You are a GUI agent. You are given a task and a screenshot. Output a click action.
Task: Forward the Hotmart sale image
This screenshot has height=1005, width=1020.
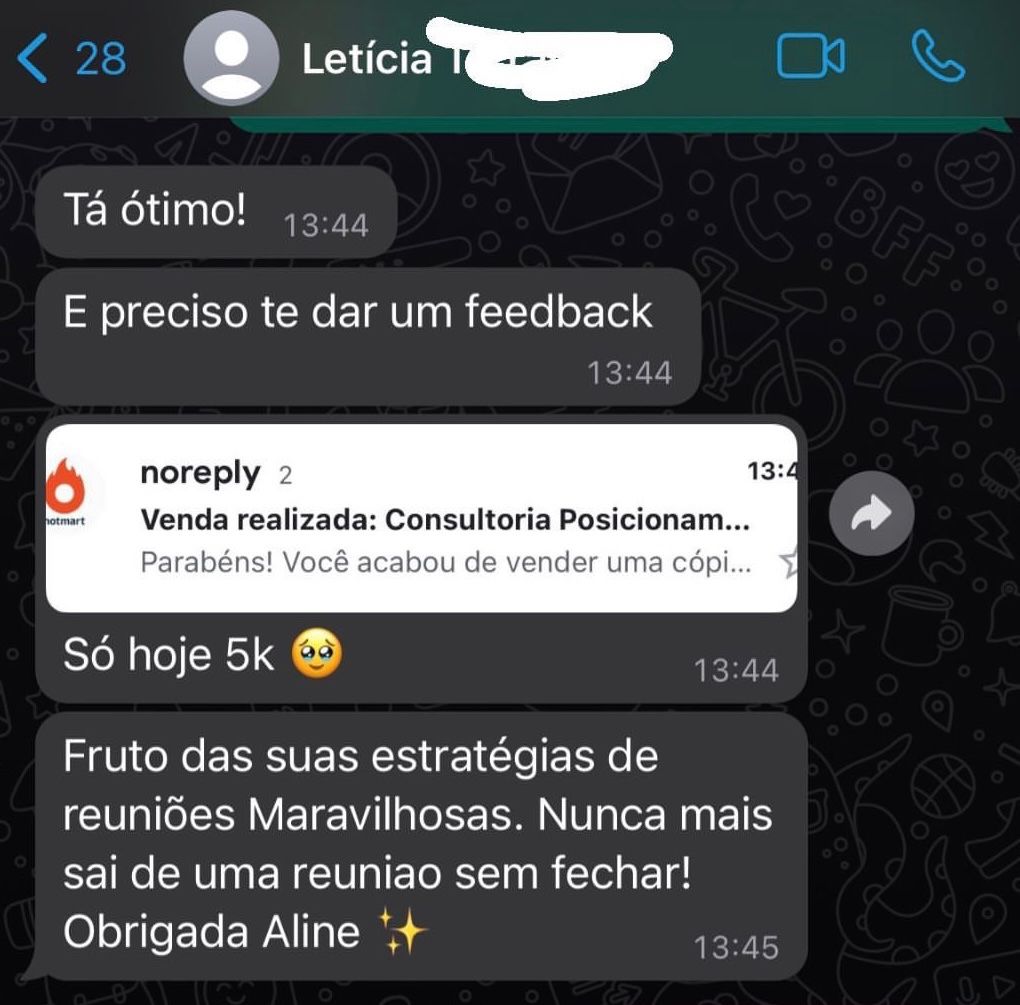(871, 514)
